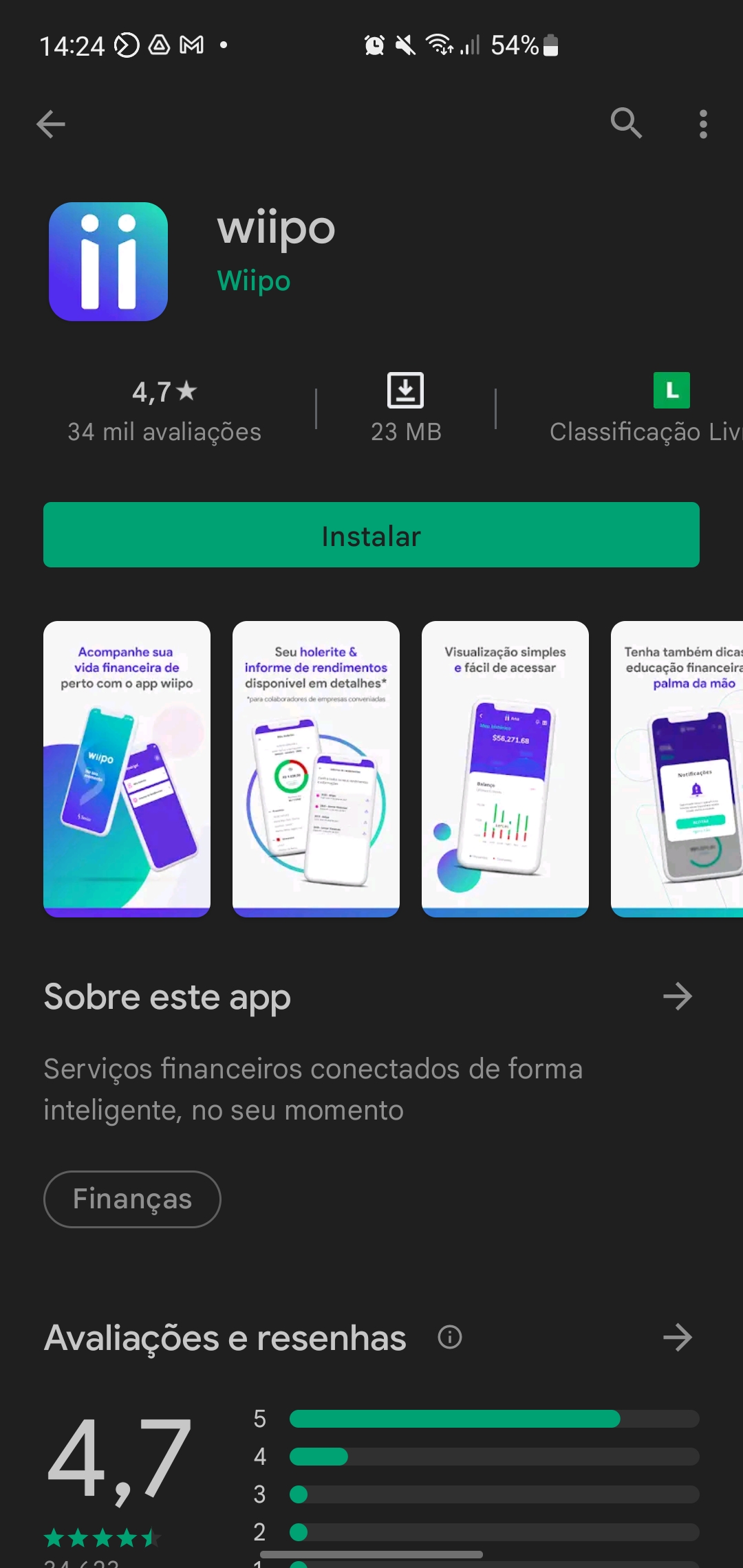Screen dimensions: 743x1568
Task: Expand the 'Sobre este app' arrow
Action: [x=677, y=997]
